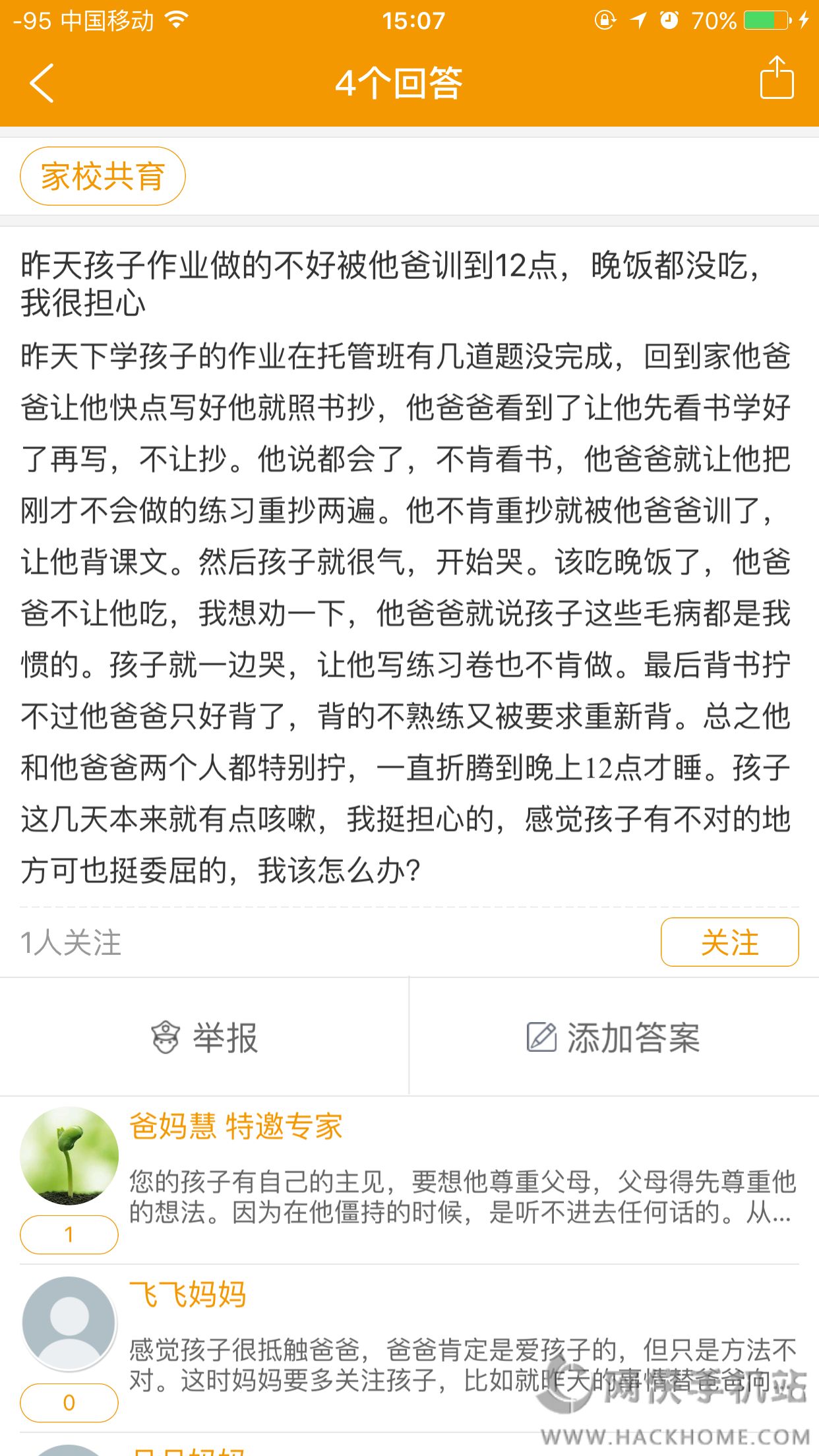This screenshot has height=1456, width=819.
Task: Open 飞飞妈妈's answer
Action: click(x=462, y=1365)
